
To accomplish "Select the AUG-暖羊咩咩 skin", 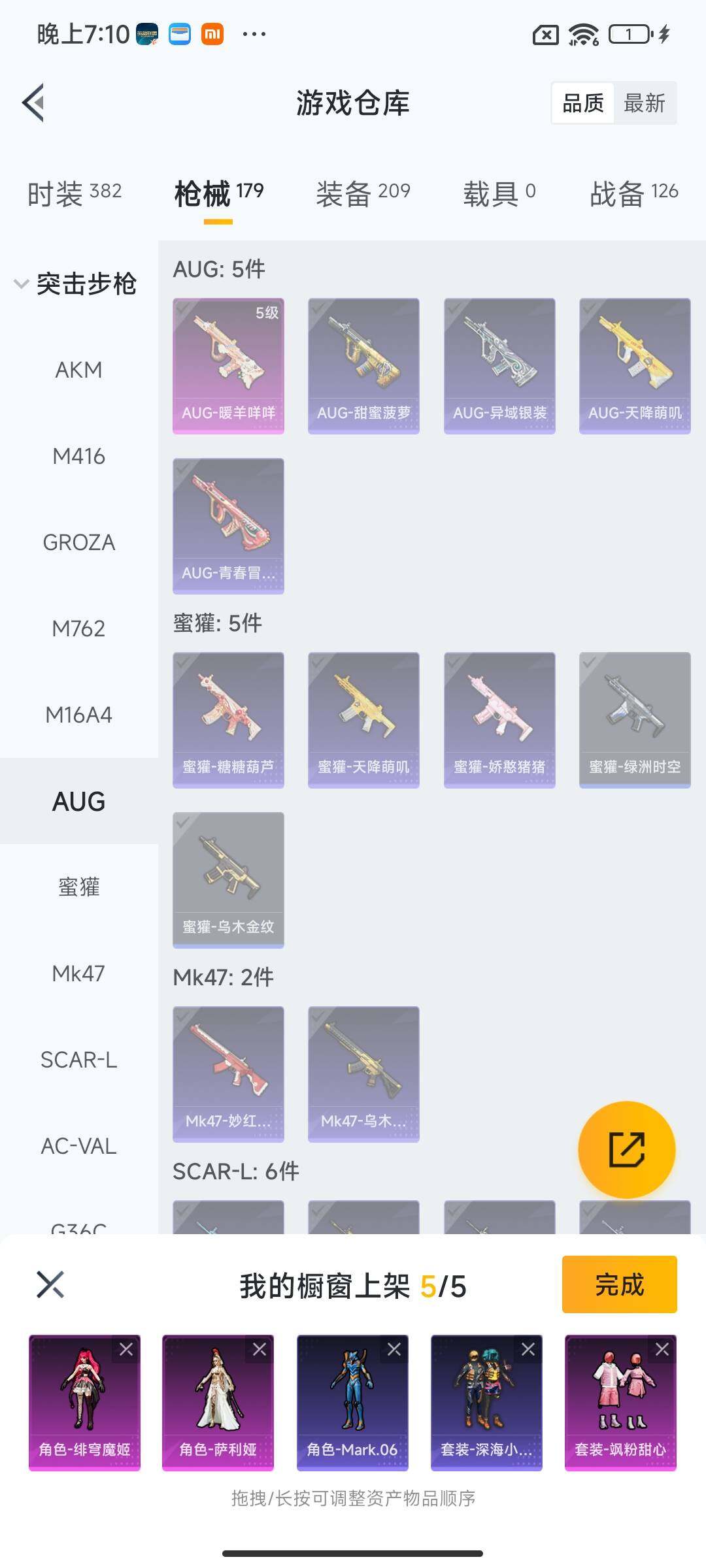I will [x=228, y=366].
